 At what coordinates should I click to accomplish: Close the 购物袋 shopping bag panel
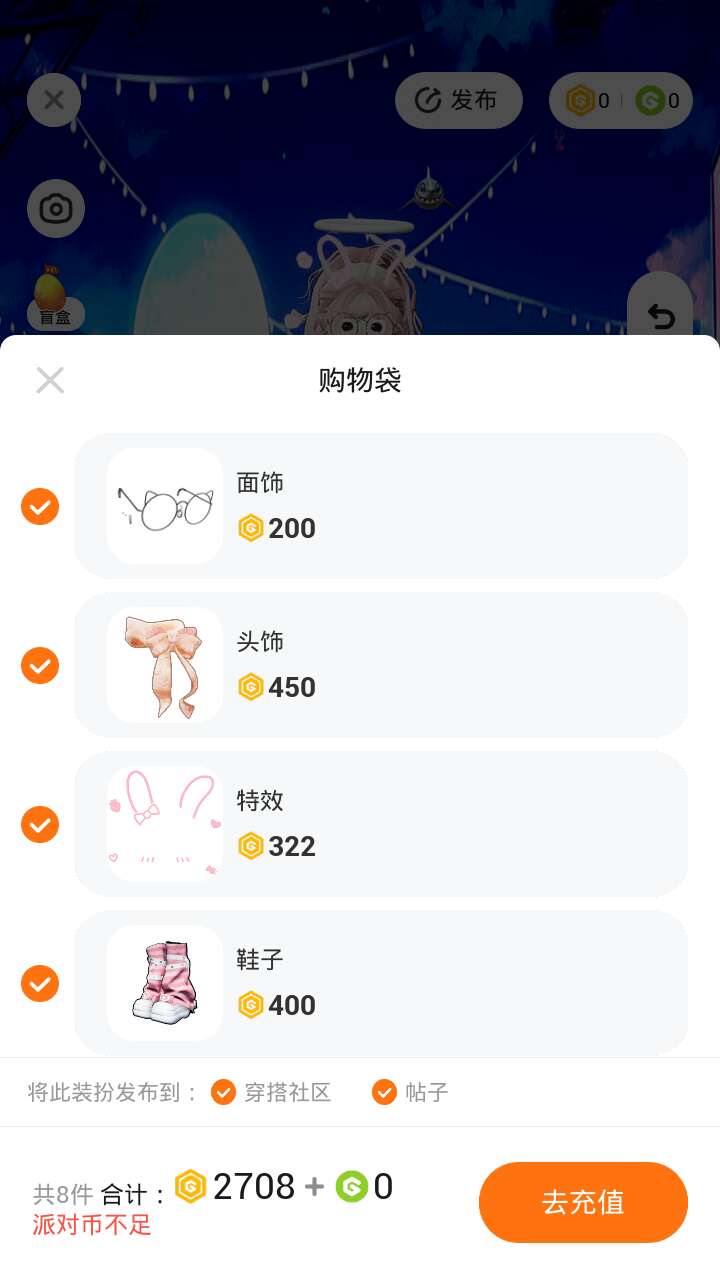point(50,380)
